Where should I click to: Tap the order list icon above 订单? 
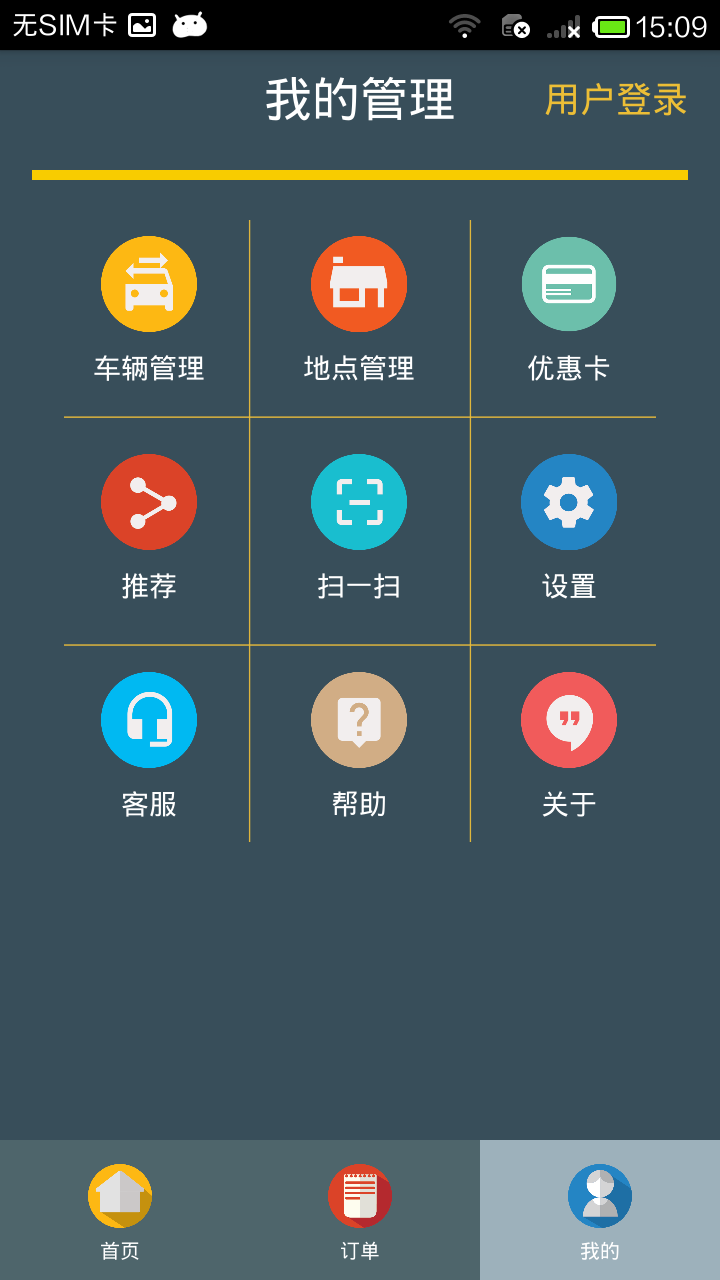pos(360,1194)
